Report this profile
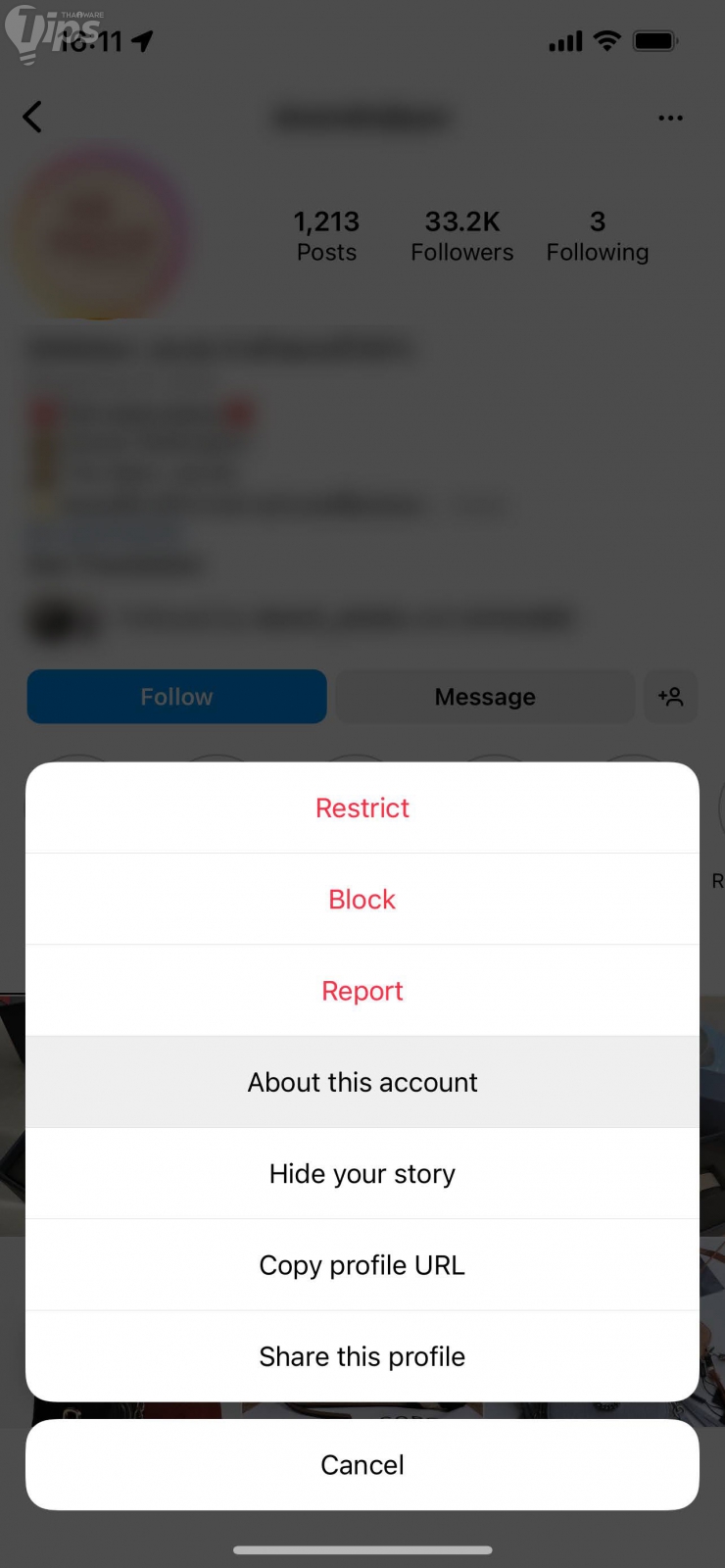The height and width of the screenshot is (1568, 725). coord(362,991)
